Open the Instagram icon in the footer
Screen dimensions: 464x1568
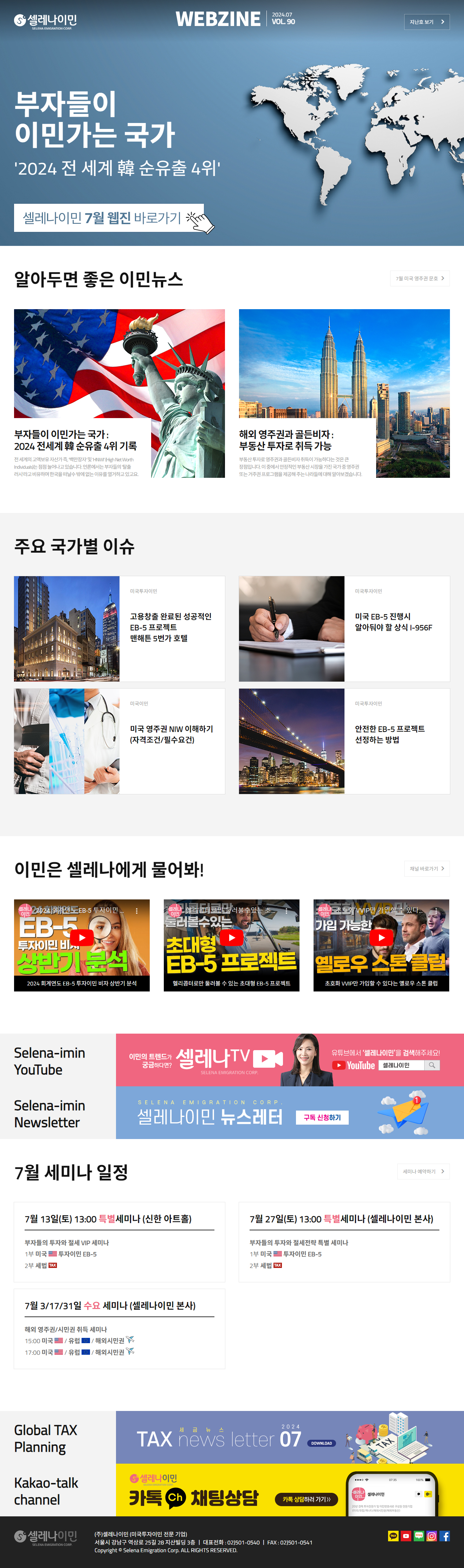click(431, 1536)
